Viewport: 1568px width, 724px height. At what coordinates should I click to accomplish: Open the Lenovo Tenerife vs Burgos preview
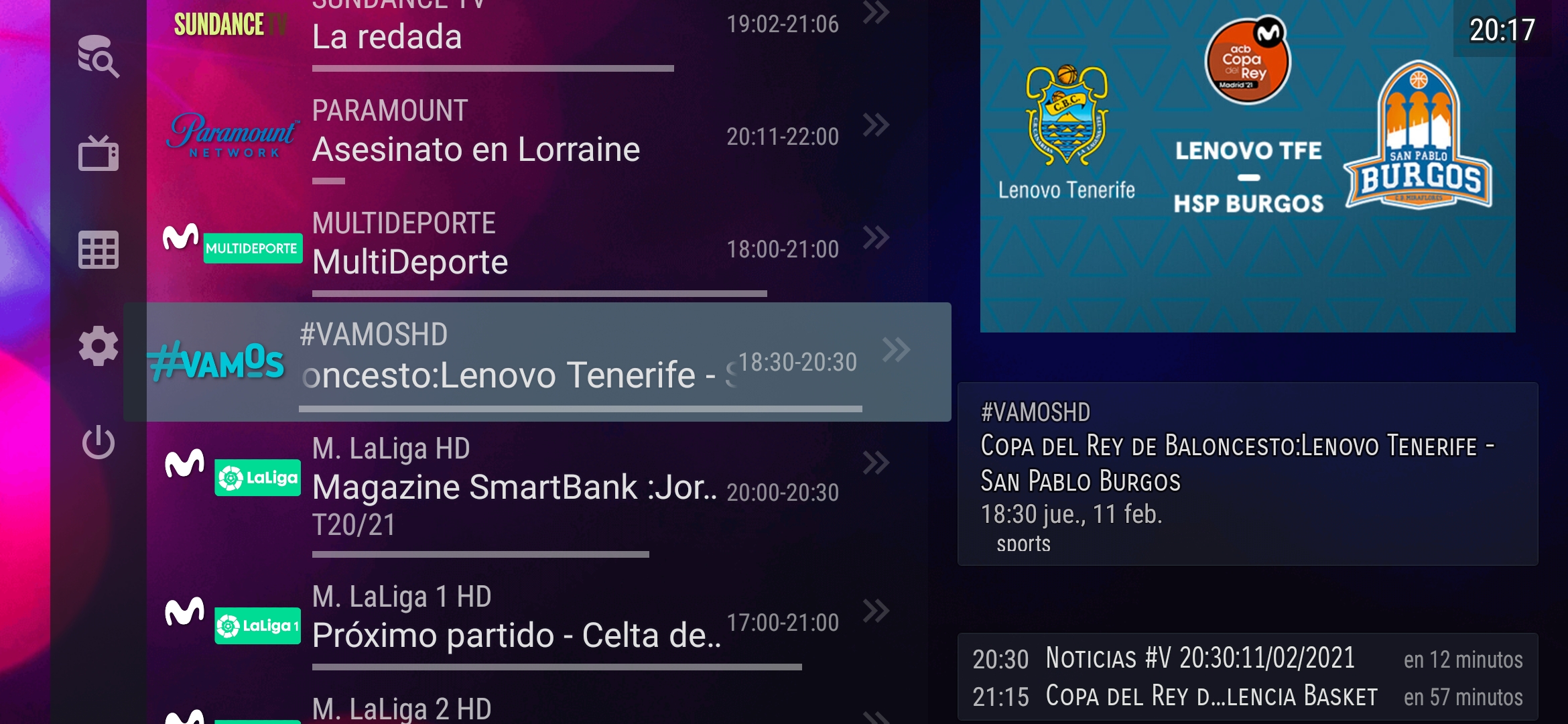click(1247, 166)
